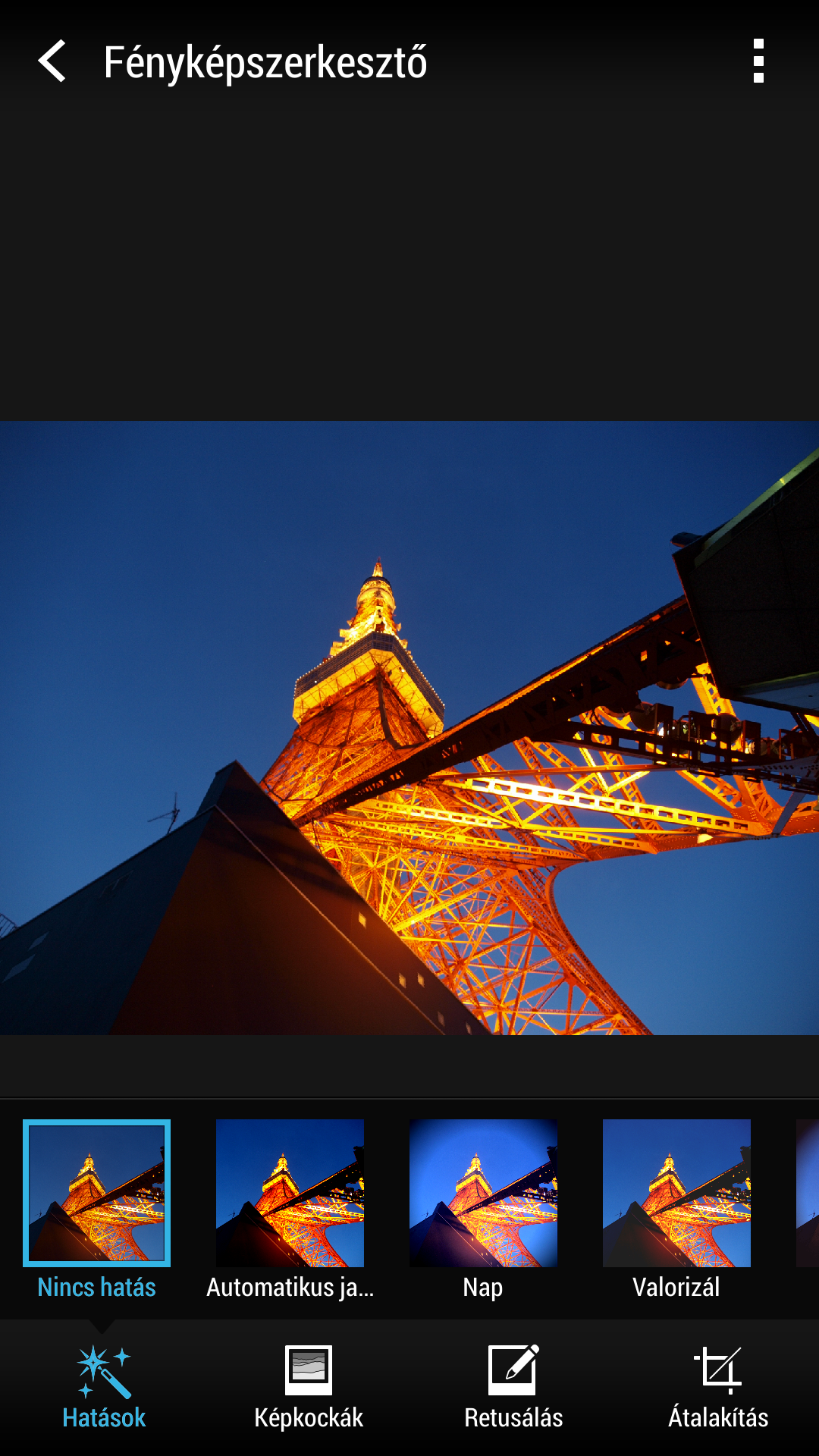Apply the Automatikus javítás effect

click(290, 1193)
